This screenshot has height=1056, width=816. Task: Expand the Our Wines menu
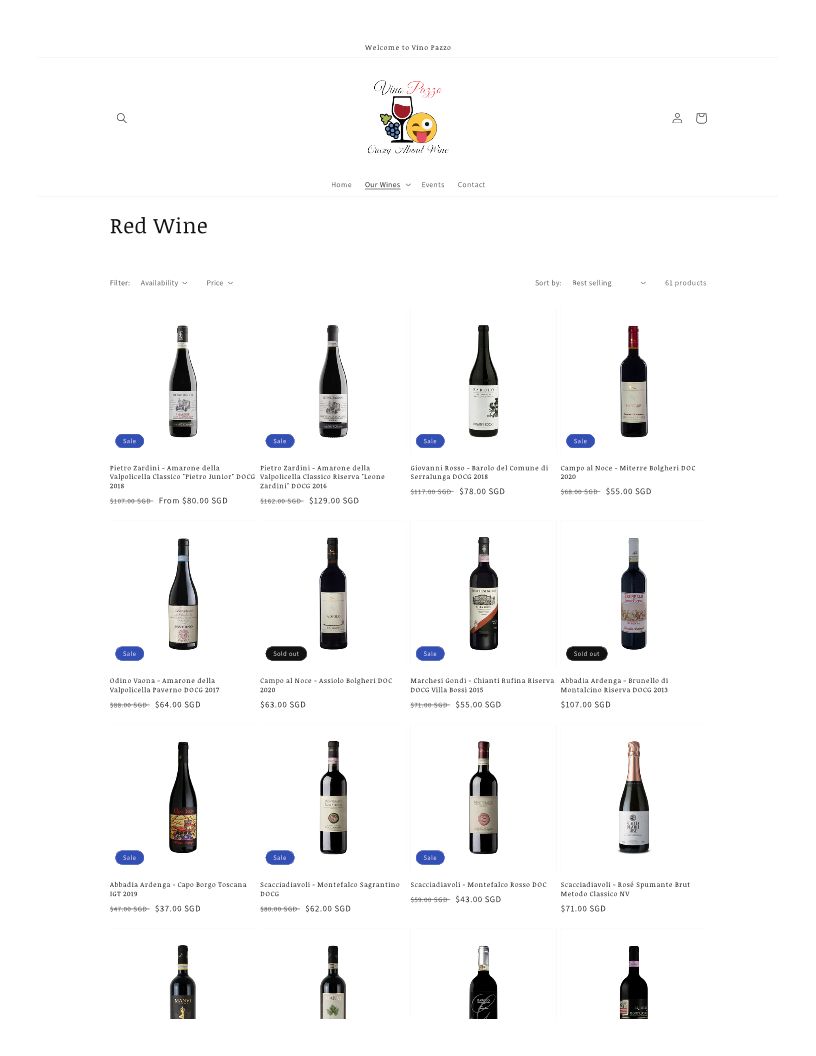pyautogui.click(x=387, y=185)
